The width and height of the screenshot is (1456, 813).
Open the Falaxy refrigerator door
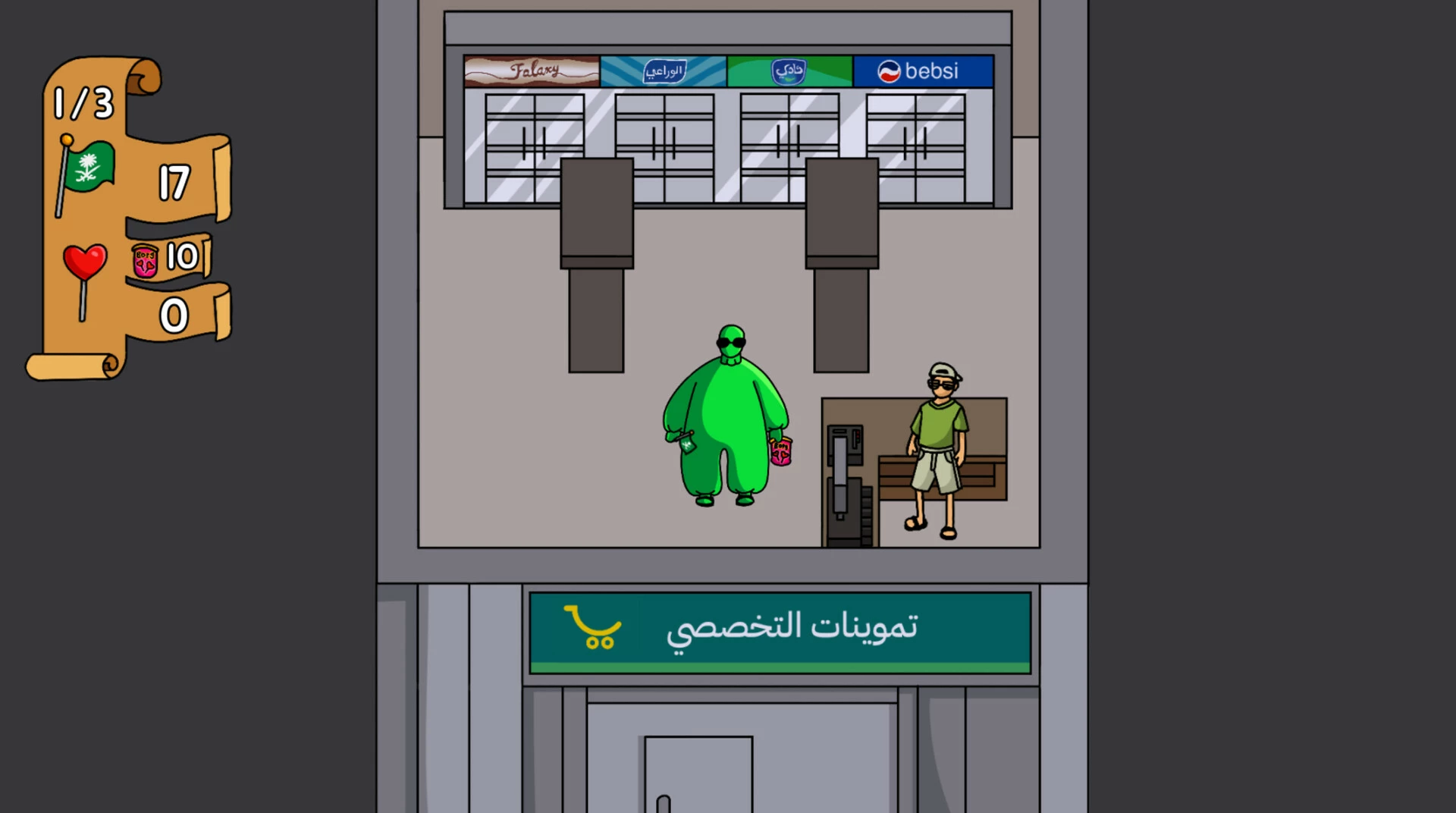(533, 148)
